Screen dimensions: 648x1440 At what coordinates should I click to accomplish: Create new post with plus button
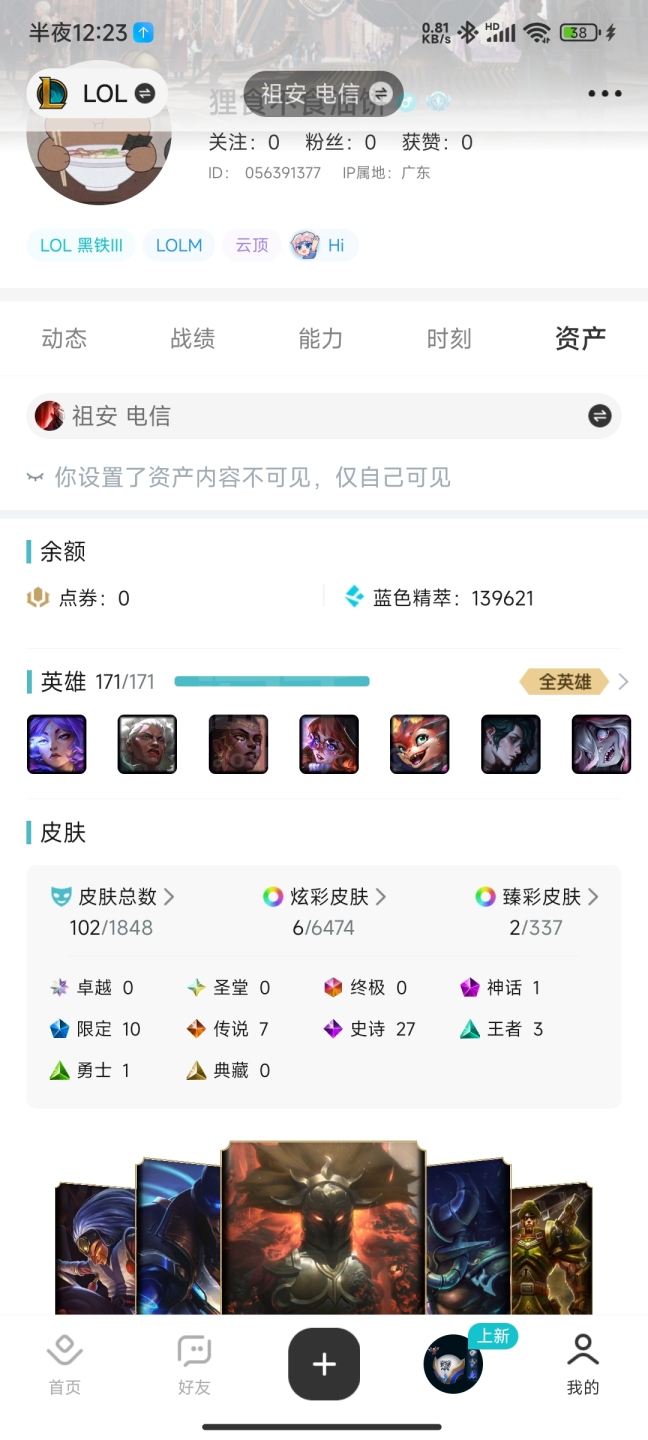click(324, 1364)
